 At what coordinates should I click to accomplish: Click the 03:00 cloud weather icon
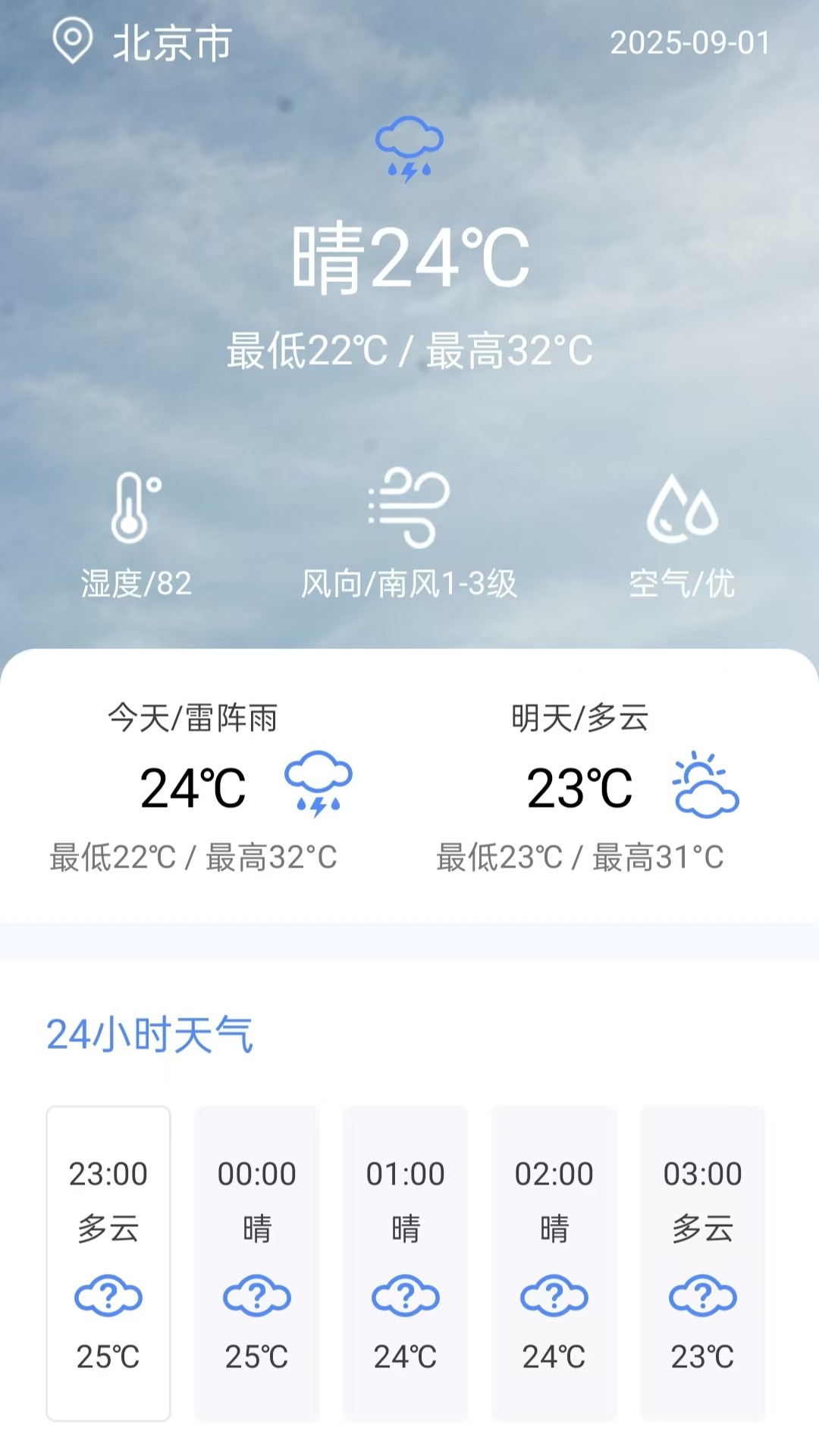(x=702, y=1297)
